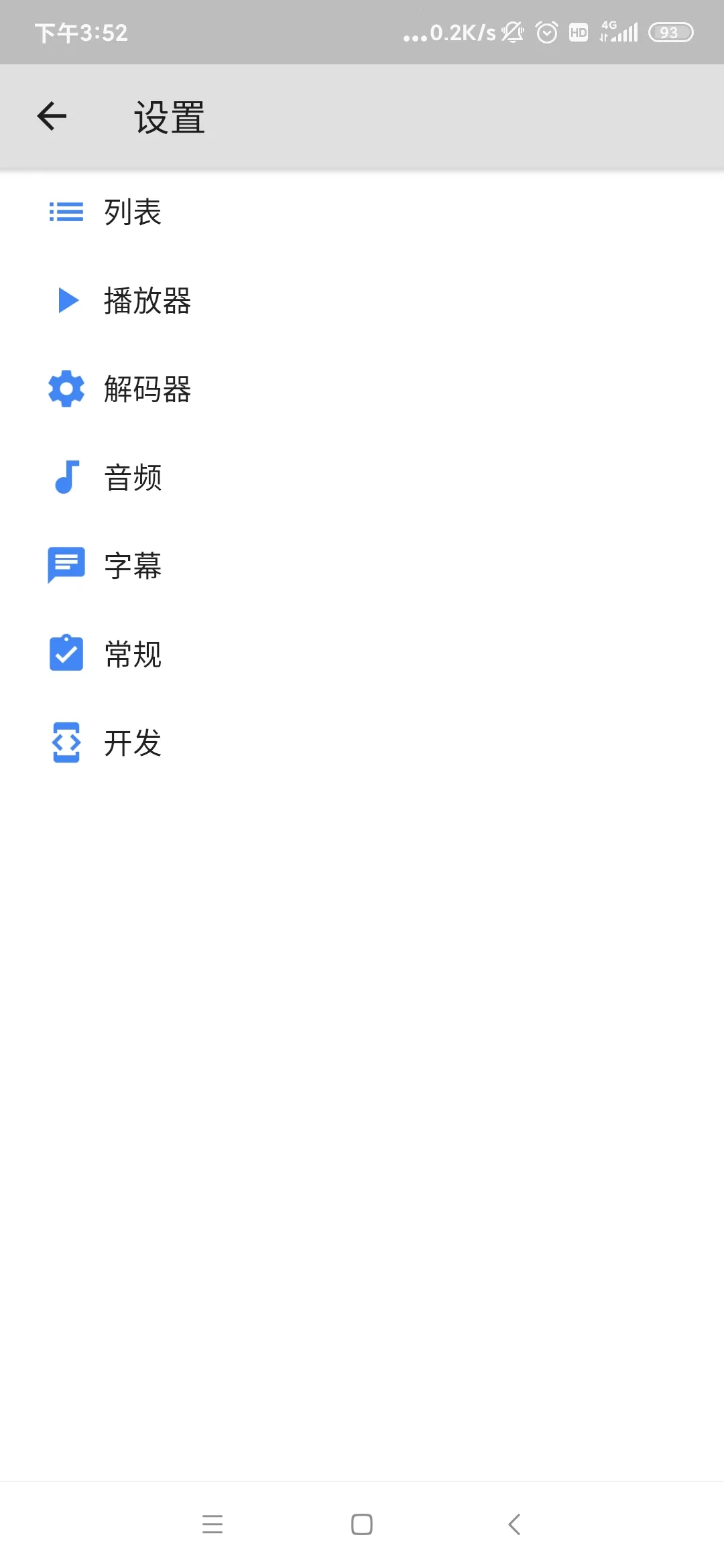Open the 字幕 (Subtitle) chat bubble icon
The width and height of the screenshot is (724, 1568).
pos(66,566)
